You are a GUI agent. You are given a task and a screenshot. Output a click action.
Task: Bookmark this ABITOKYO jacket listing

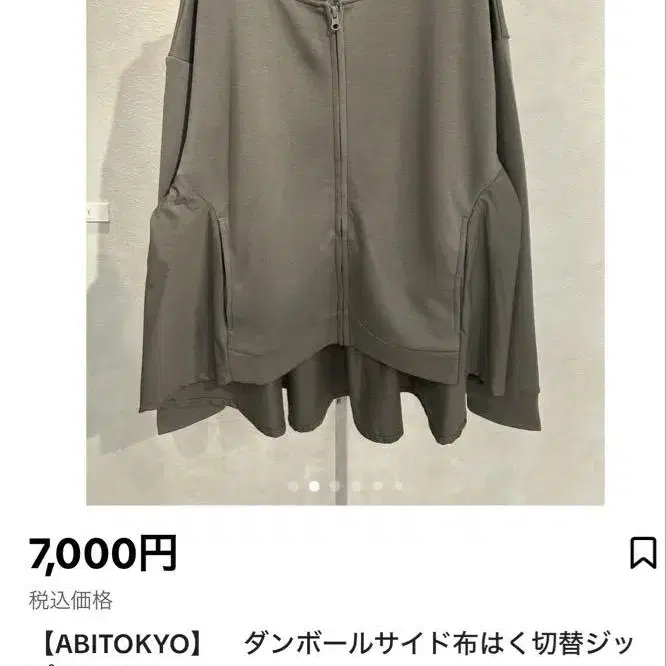(x=643, y=553)
